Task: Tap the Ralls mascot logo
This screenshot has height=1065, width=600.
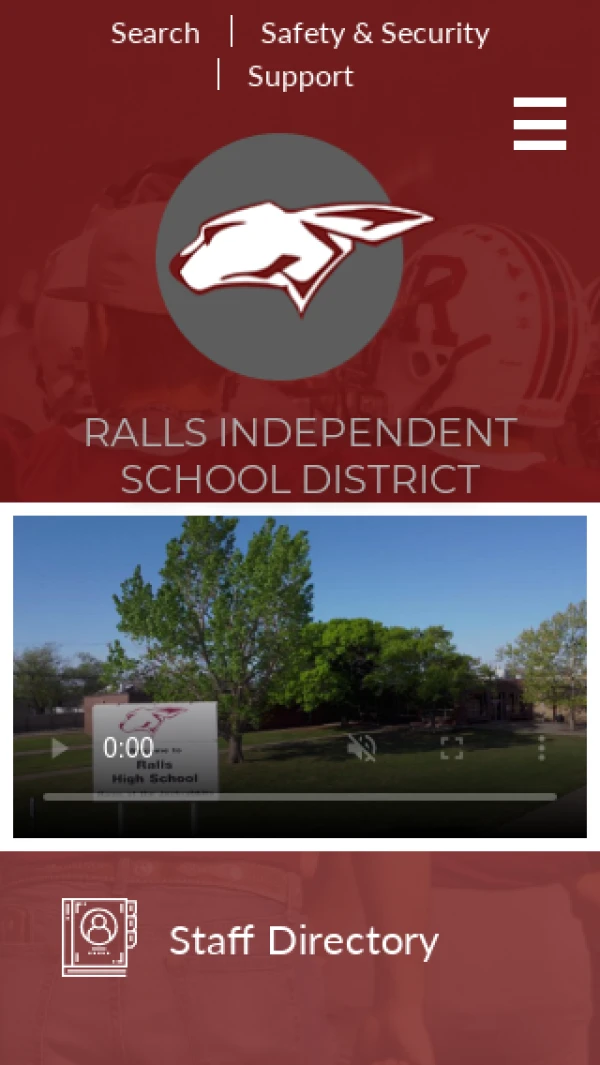Action: (281, 256)
